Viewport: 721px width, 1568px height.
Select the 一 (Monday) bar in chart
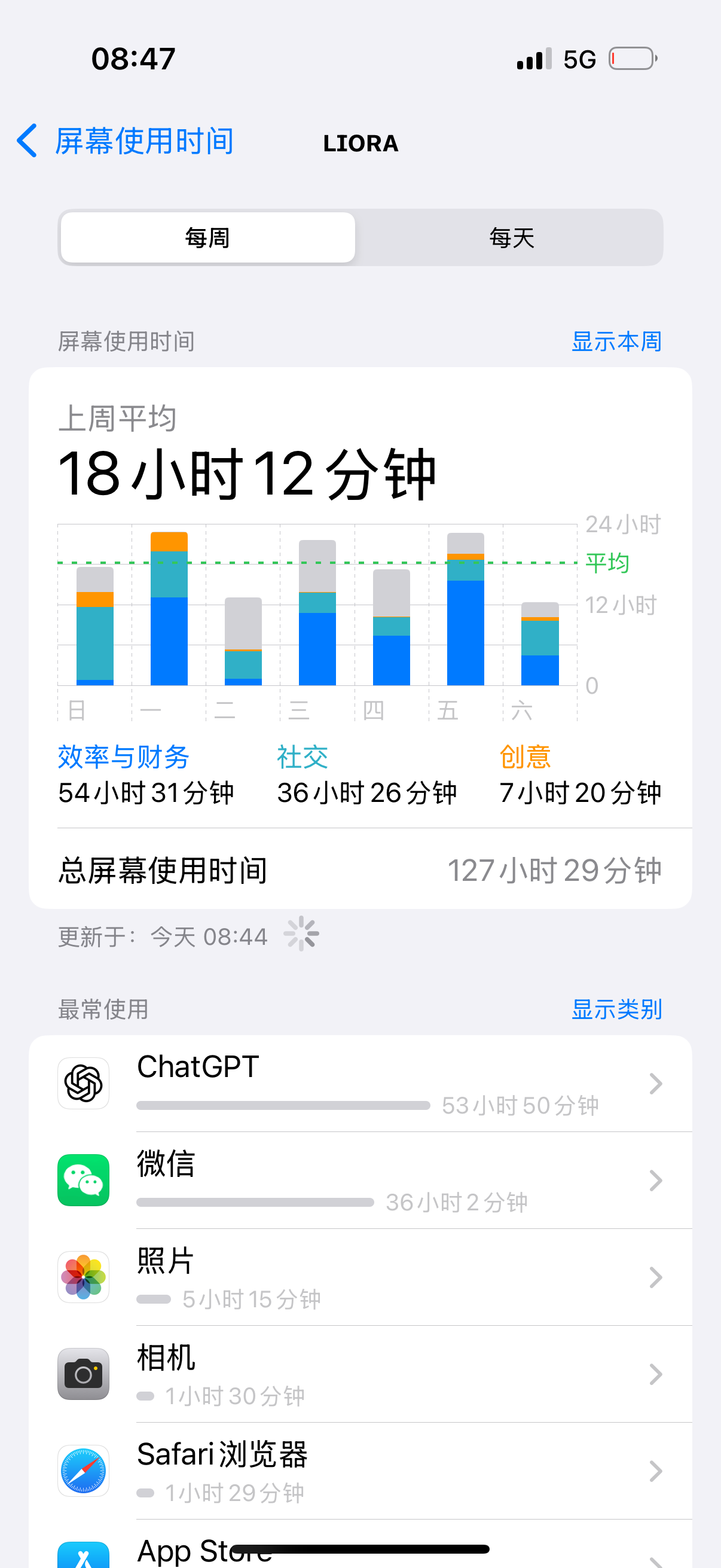pos(169,609)
